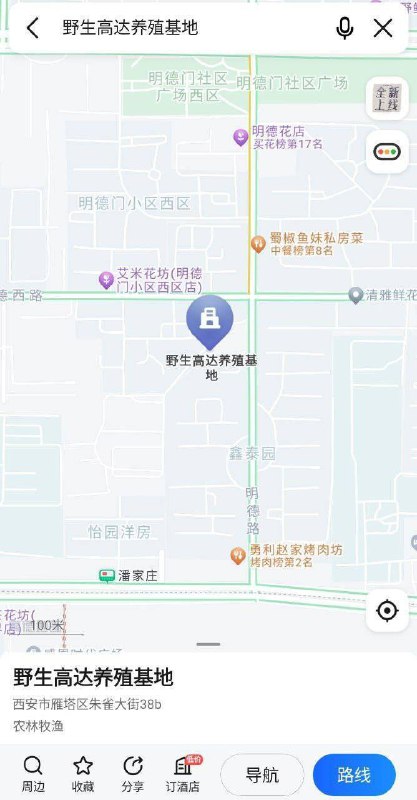Open voice search microphone
The image size is (417, 800).
(345, 28)
